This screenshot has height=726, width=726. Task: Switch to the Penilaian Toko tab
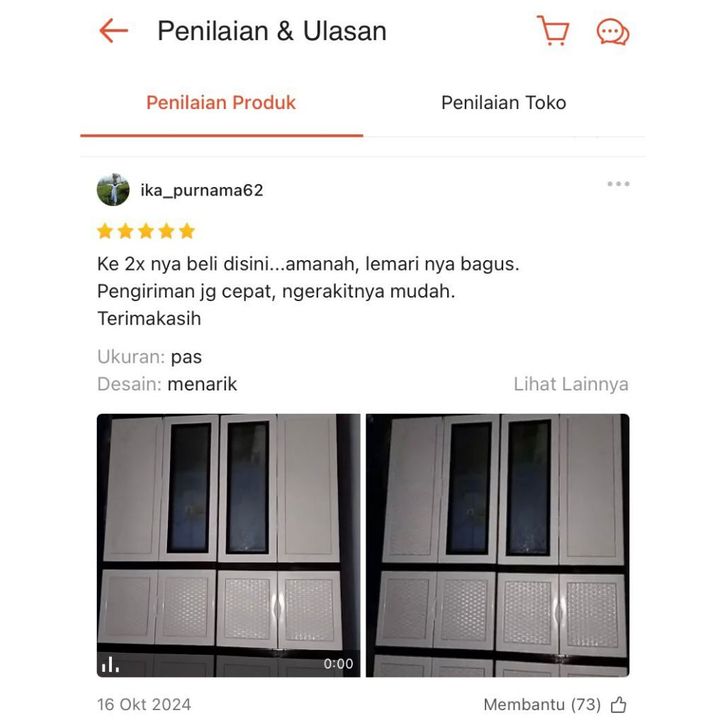tap(503, 103)
